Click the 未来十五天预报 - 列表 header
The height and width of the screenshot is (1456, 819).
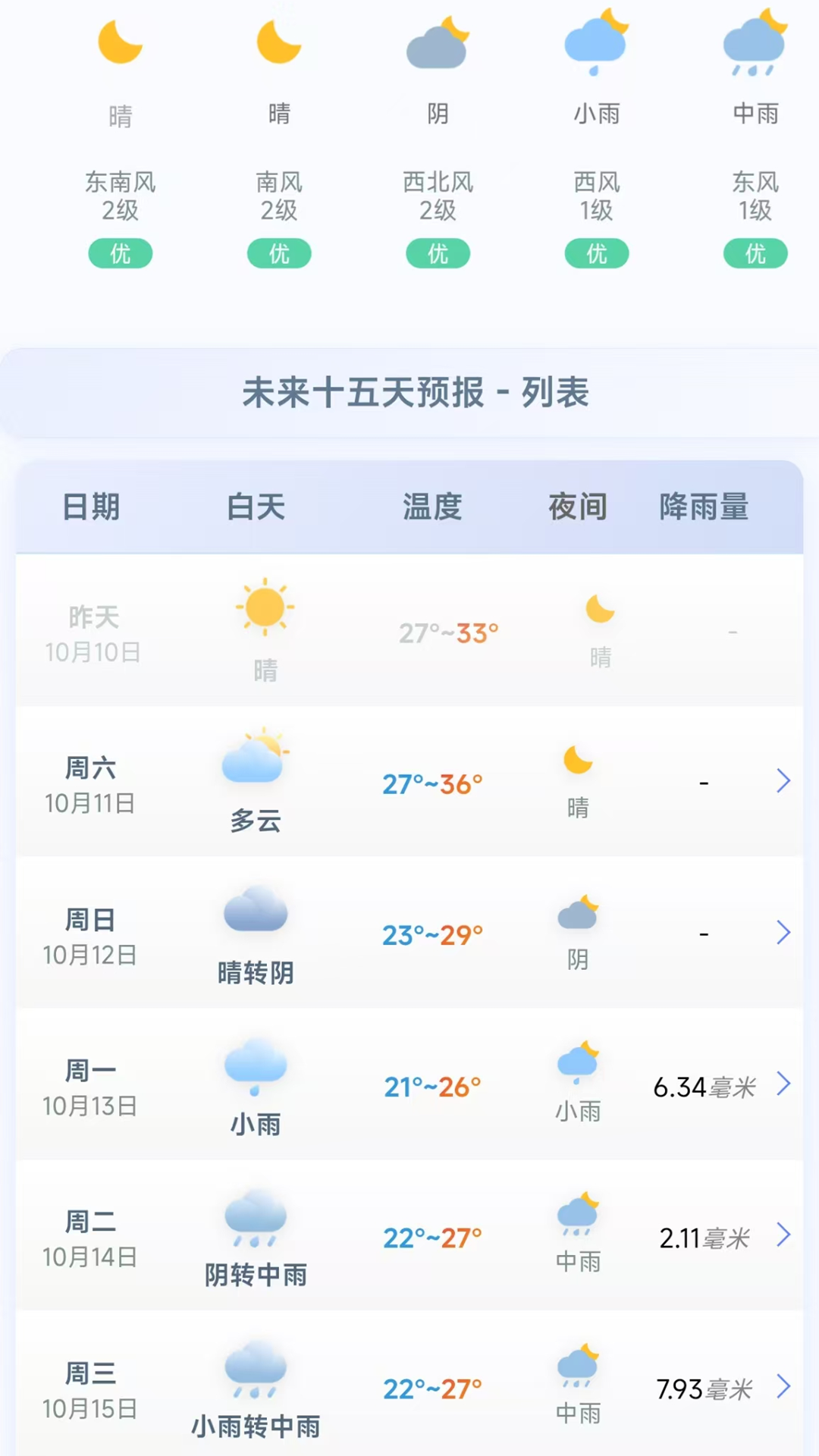416,392
